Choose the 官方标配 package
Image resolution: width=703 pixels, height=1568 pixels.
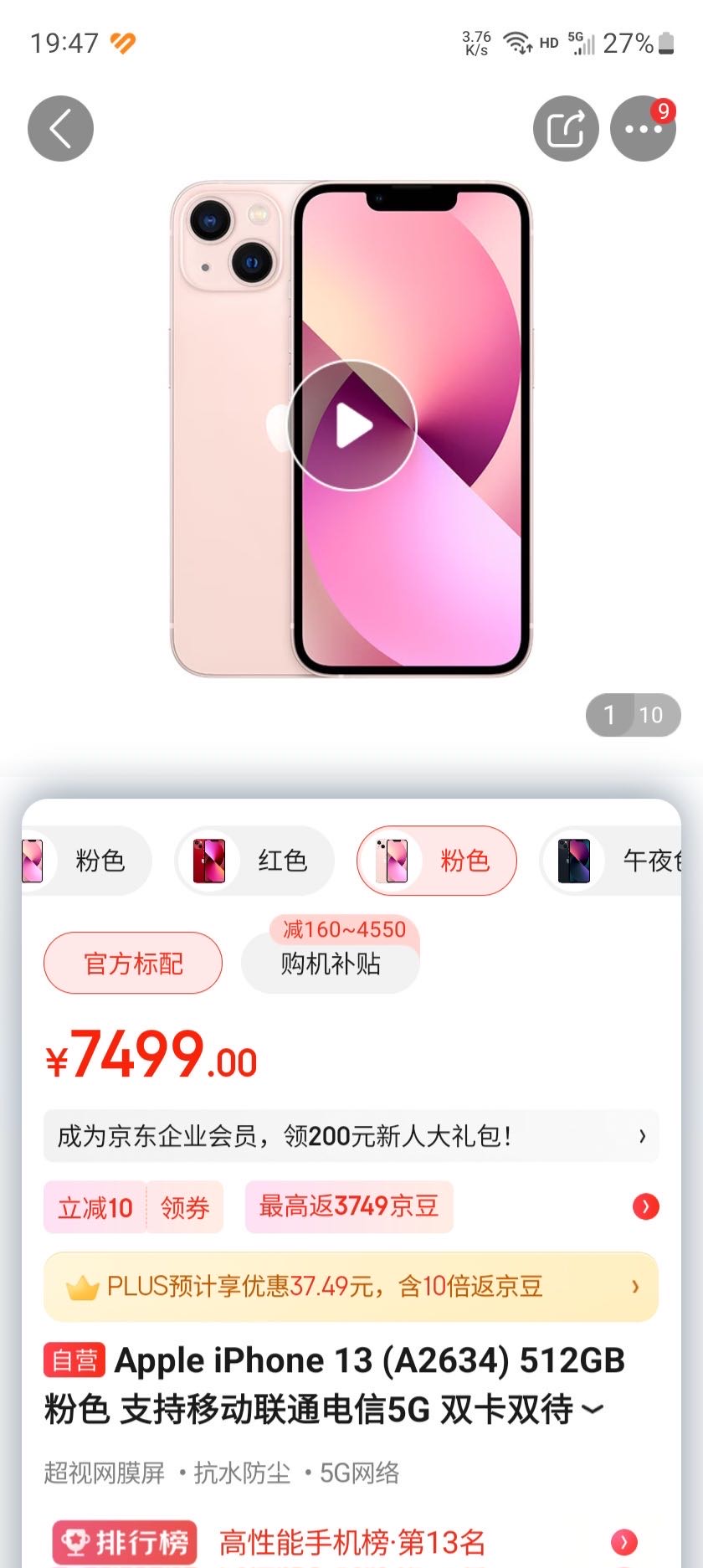133,964
